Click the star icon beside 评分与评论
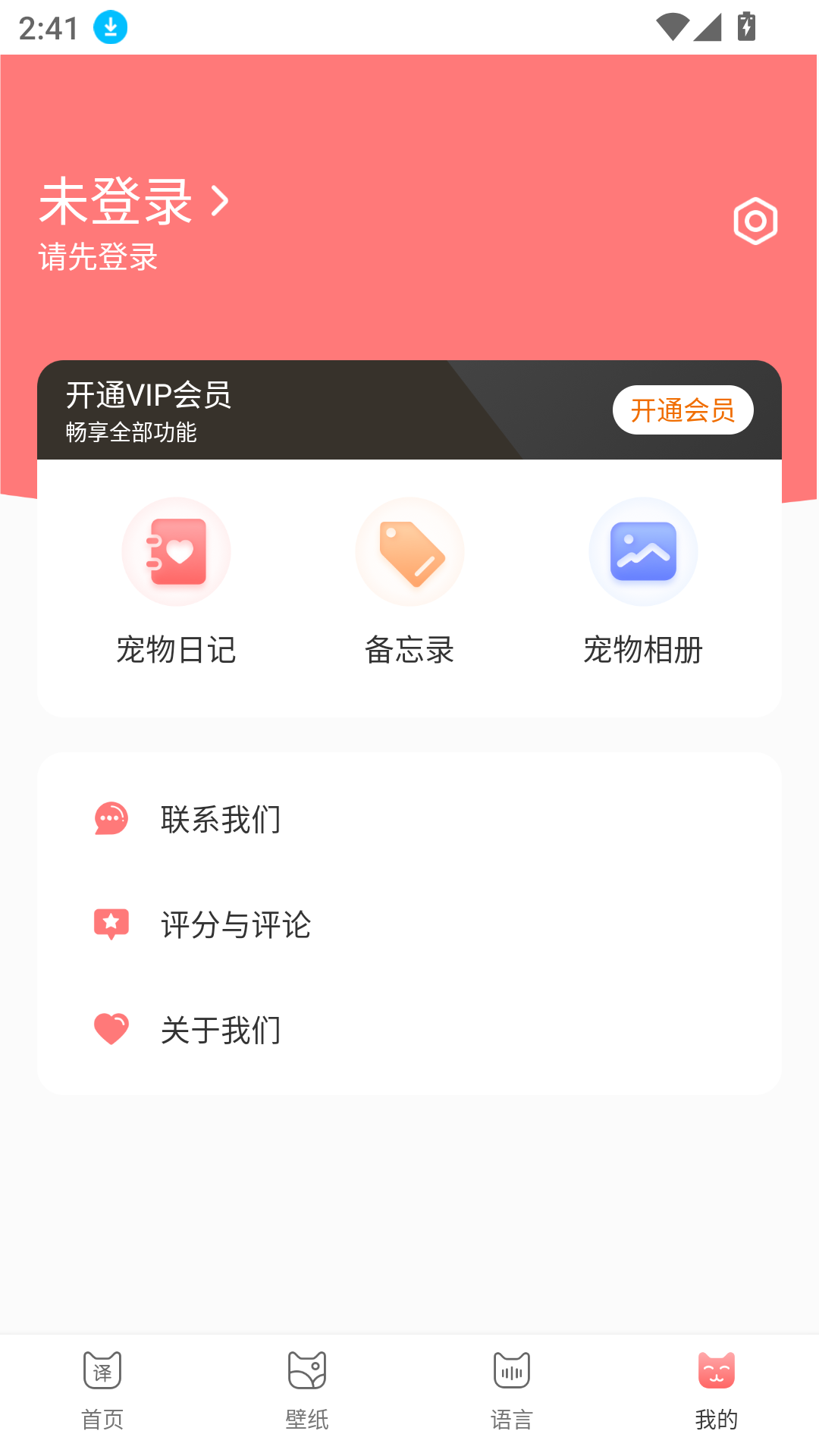Viewport: 819px width, 1456px height. [111, 924]
